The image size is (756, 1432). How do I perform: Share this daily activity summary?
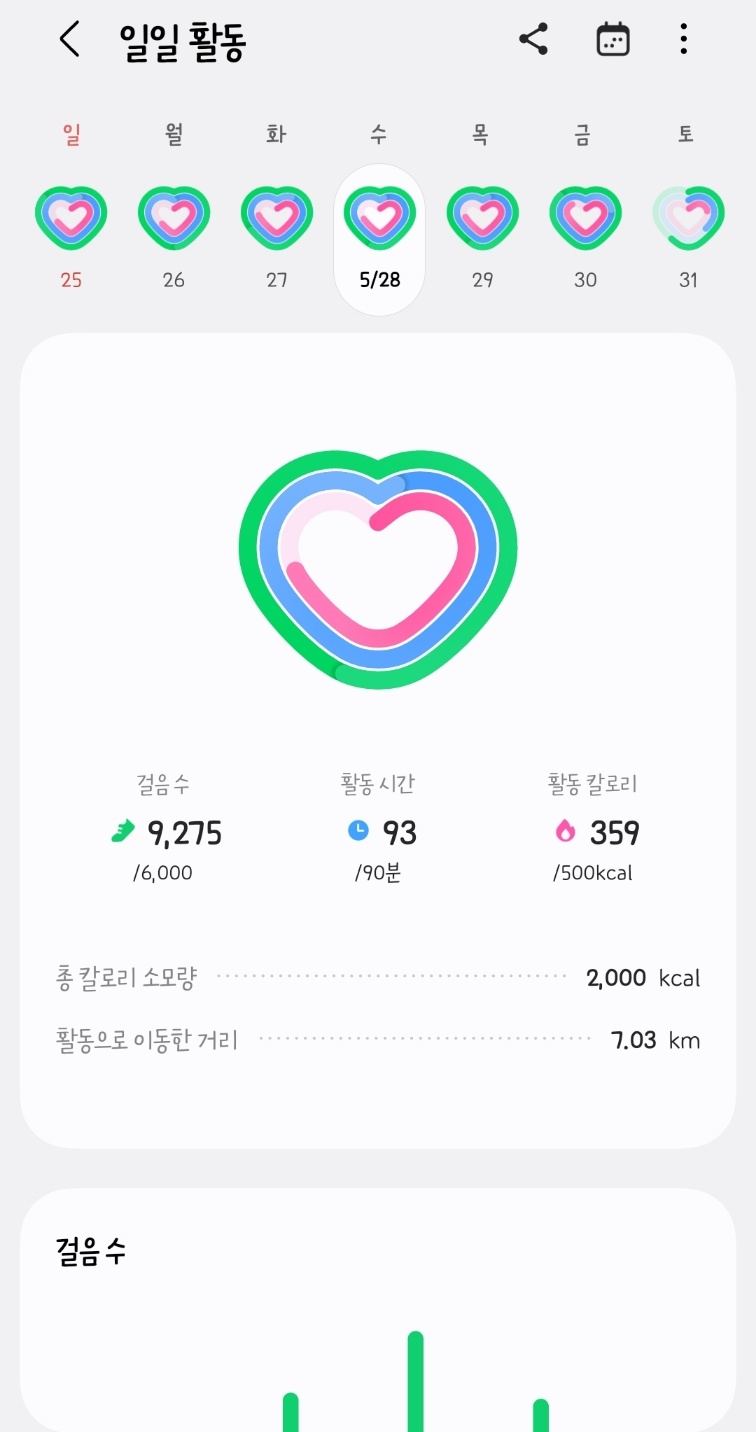coord(533,40)
